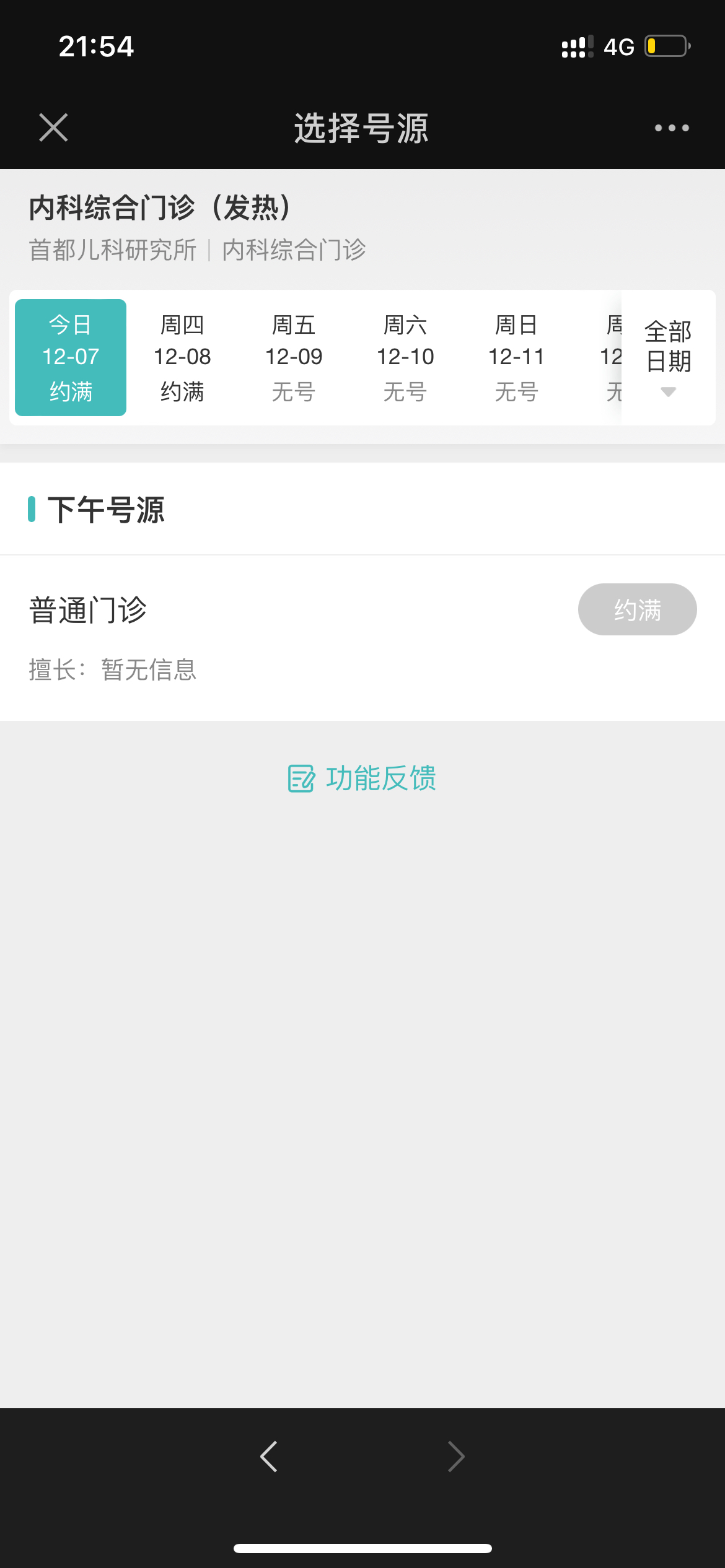Switch to 周四 12-08 date
The image size is (725, 1568).
182,357
